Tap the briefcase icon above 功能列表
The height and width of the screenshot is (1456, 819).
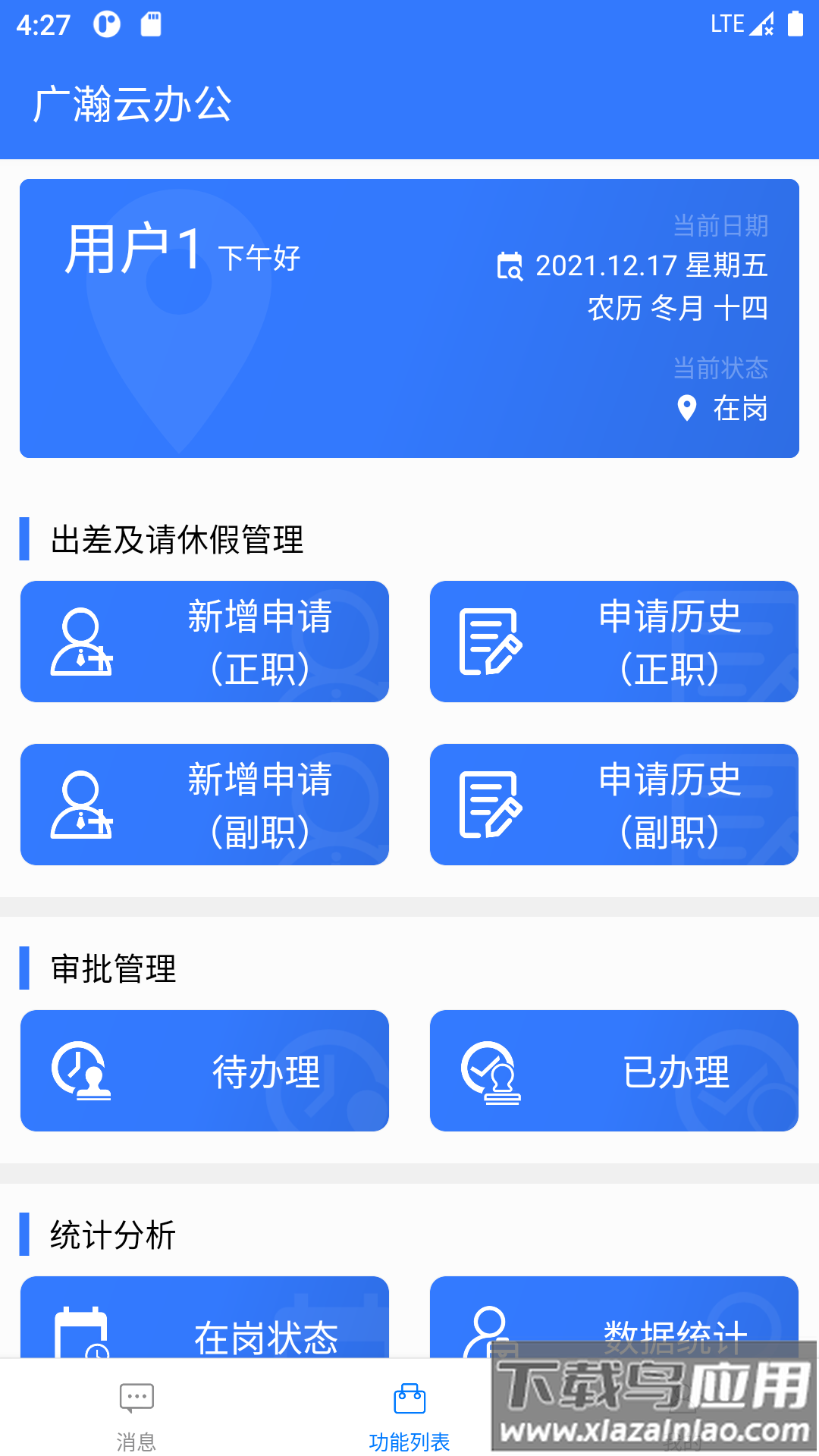409,1399
